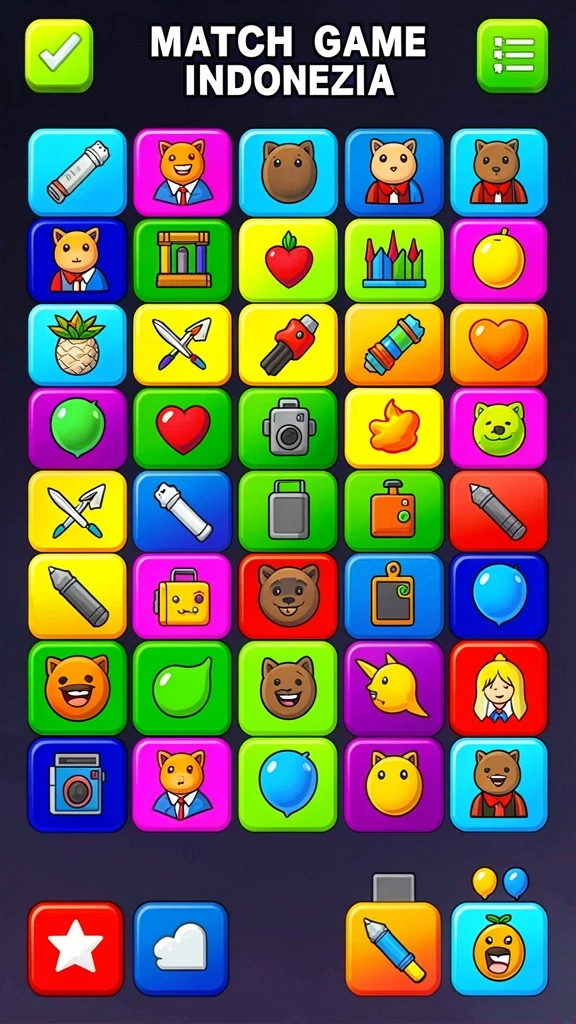
Task: Tap the orange flame tile
Action: click(x=394, y=428)
